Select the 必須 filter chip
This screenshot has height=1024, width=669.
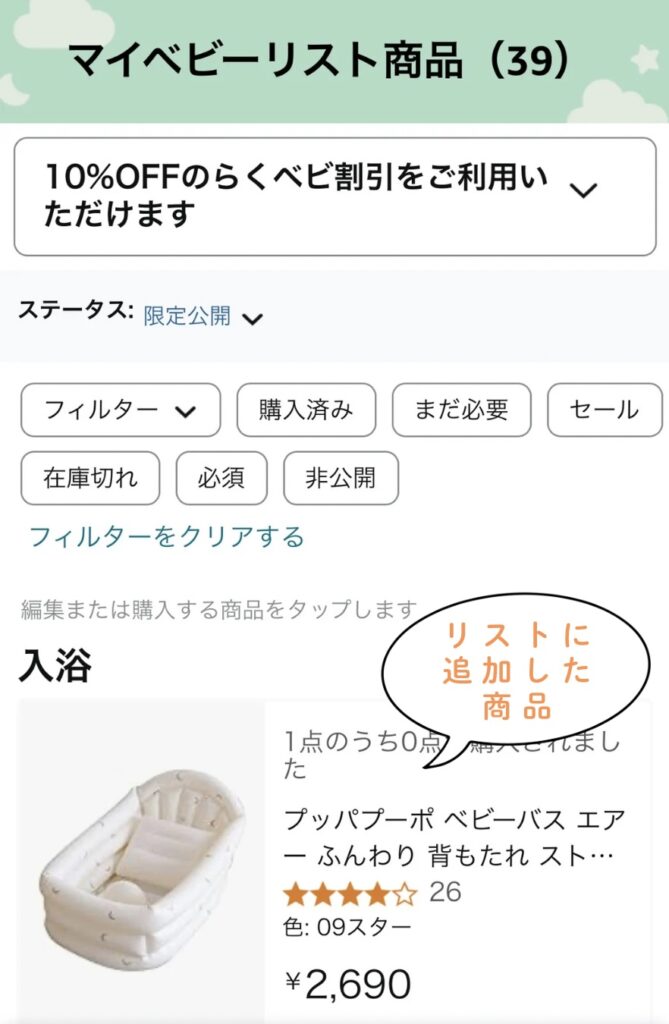(x=221, y=478)
